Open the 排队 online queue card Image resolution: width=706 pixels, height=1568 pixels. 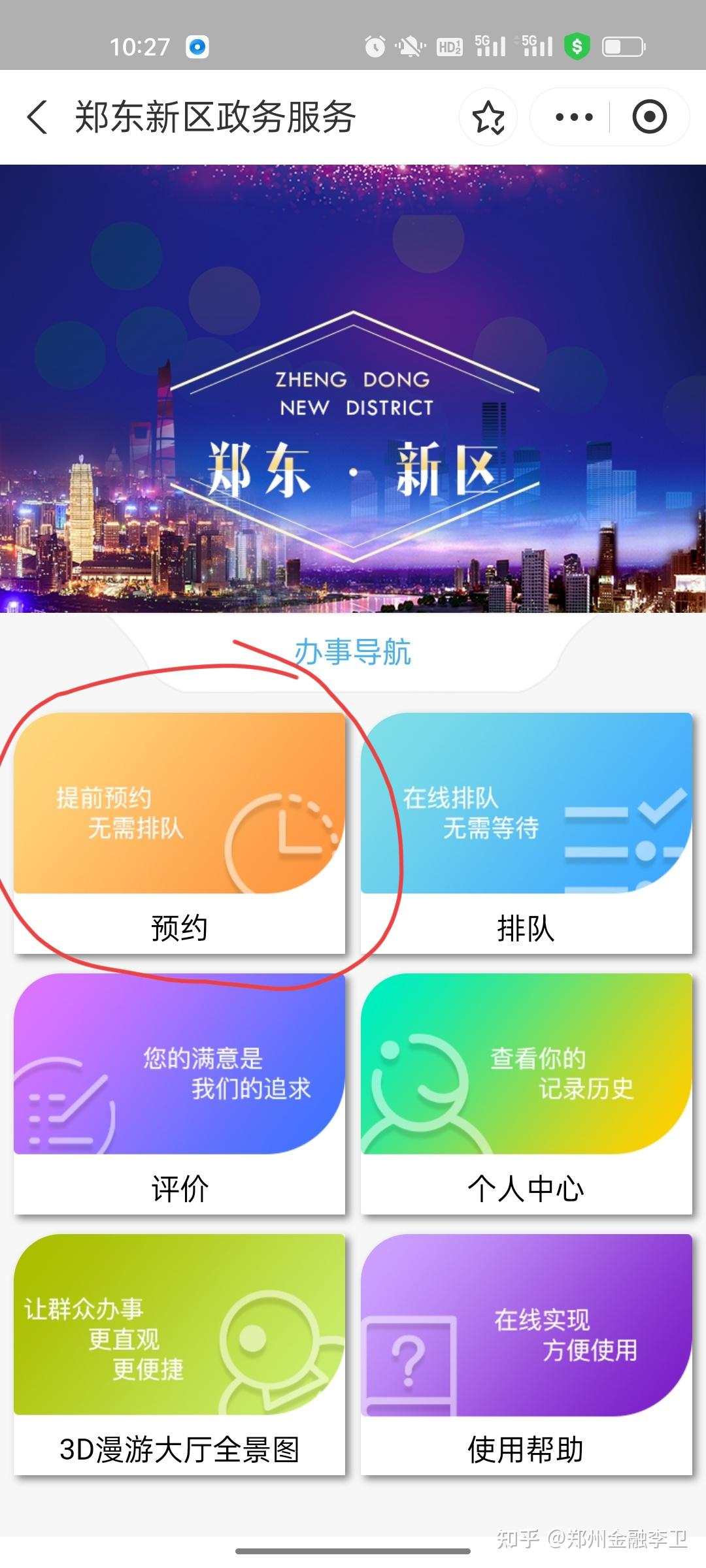[526, 833]
